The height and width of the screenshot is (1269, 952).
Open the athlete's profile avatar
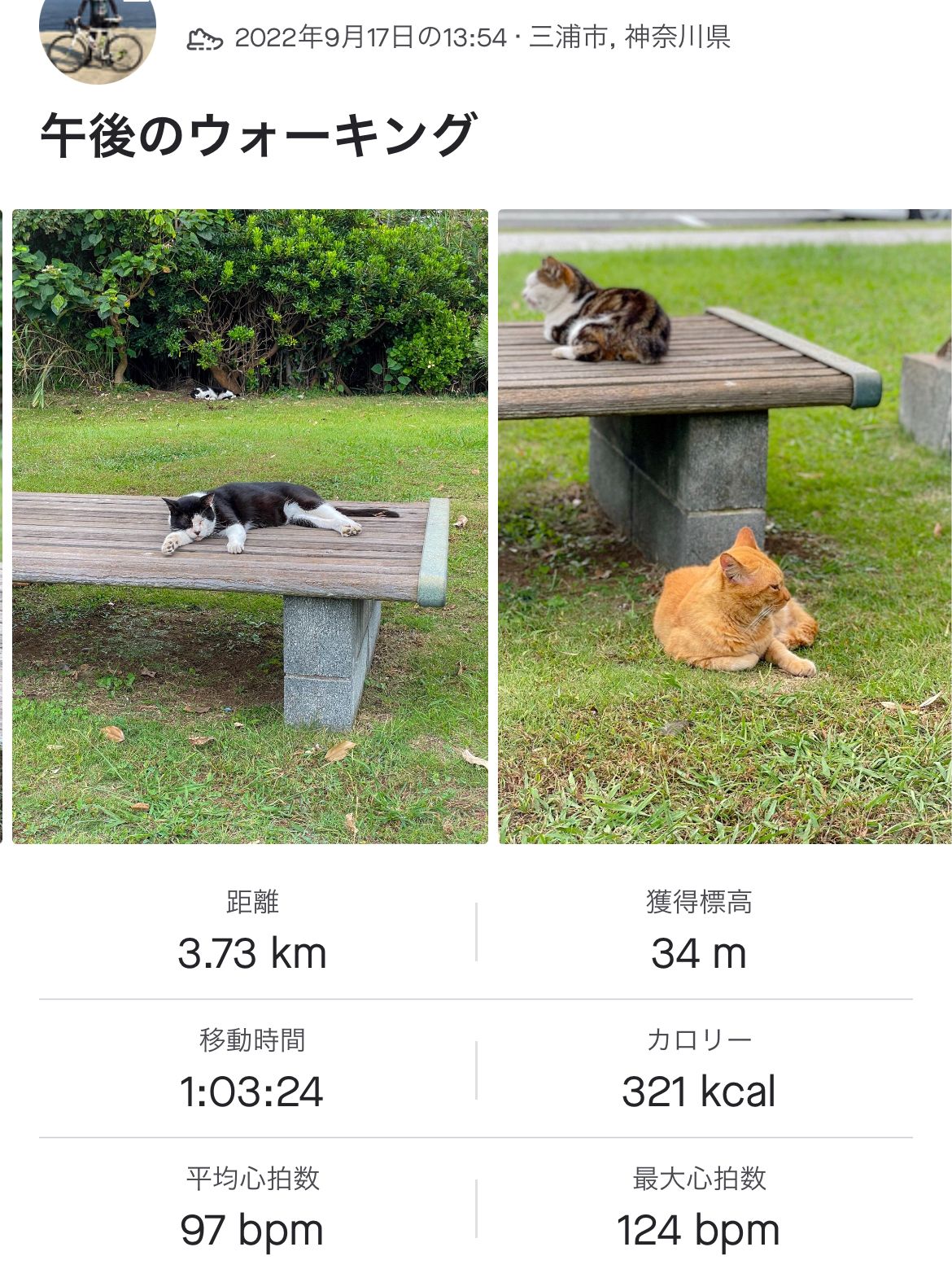click(x=97, y=37)
